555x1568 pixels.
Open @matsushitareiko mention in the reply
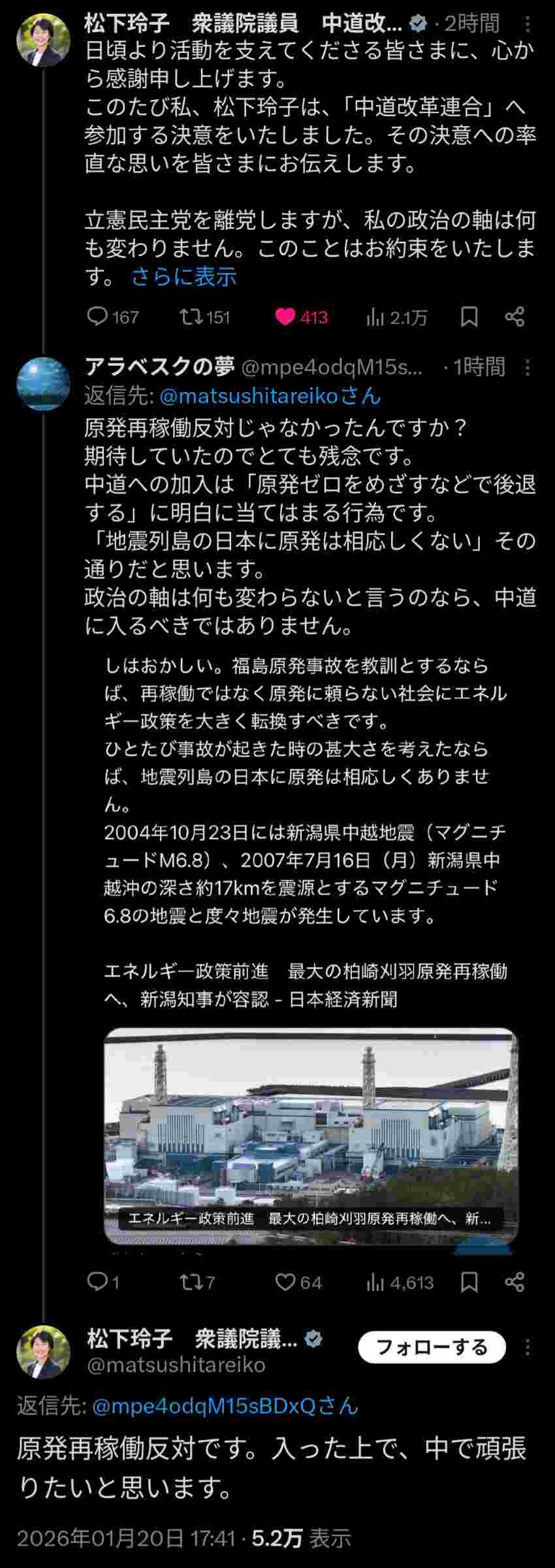(x=270, y=395)
